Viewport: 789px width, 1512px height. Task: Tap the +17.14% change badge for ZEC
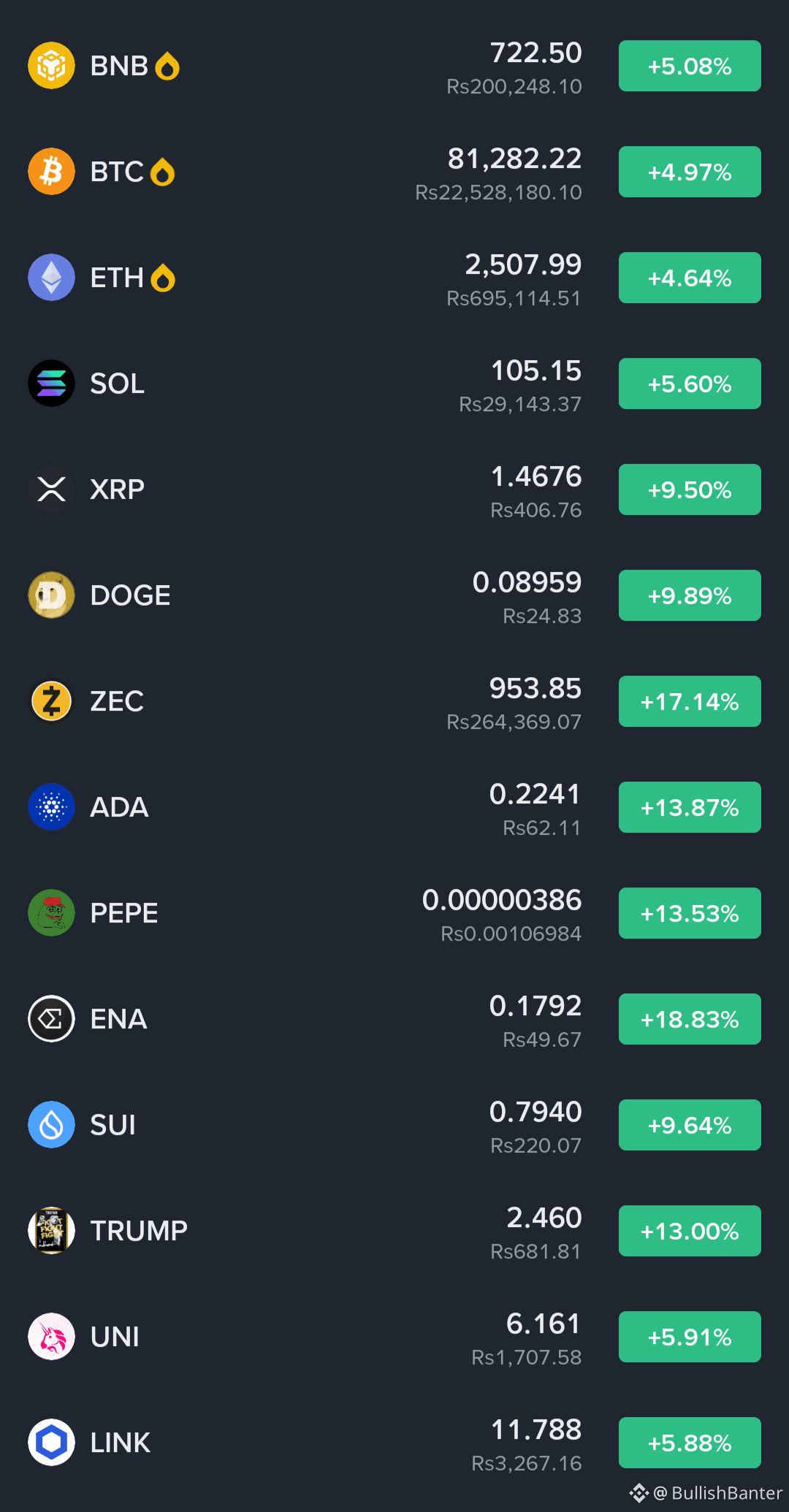point(690,701)
